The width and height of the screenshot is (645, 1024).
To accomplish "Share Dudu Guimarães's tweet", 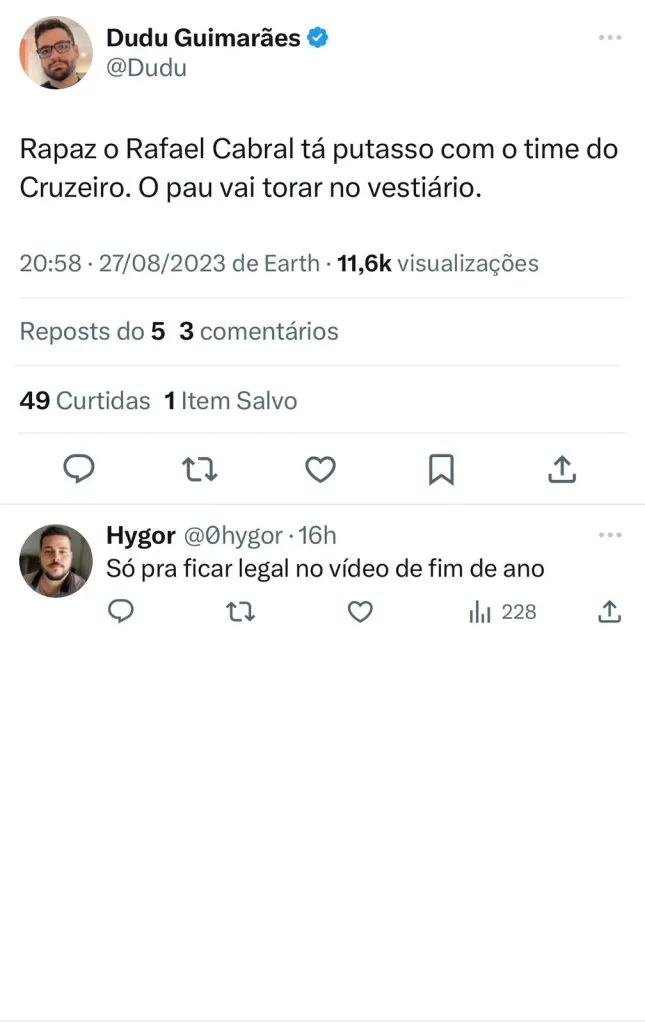I will tap(562, 469).
